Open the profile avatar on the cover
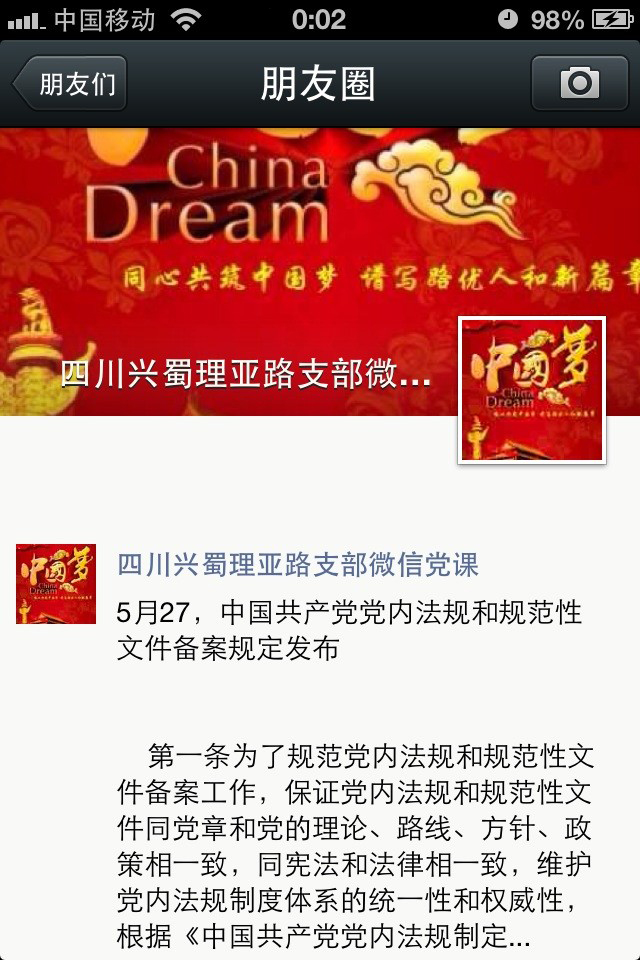The width and height of the screenshot is (640, 960). [x=532, y=390]
